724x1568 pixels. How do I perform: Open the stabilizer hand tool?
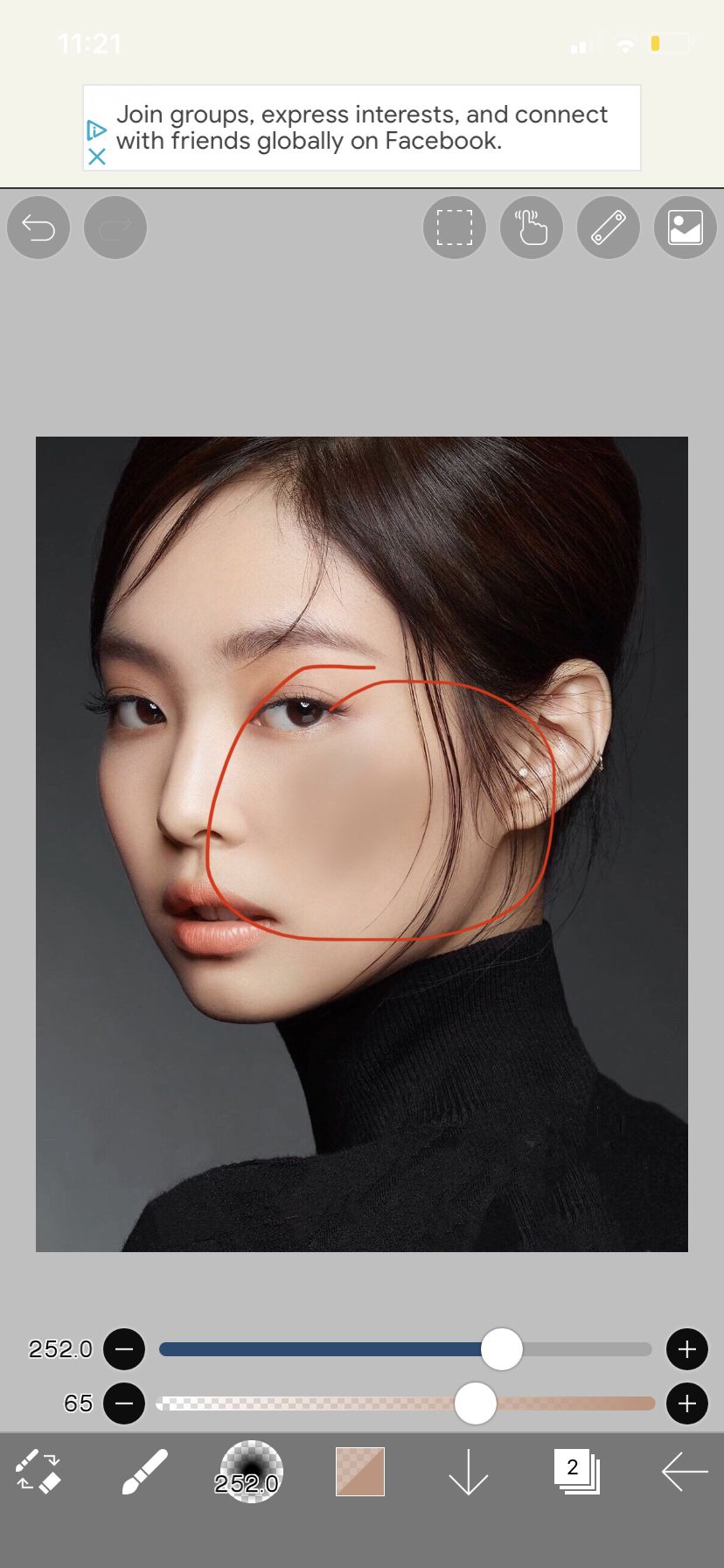(532, 228)
